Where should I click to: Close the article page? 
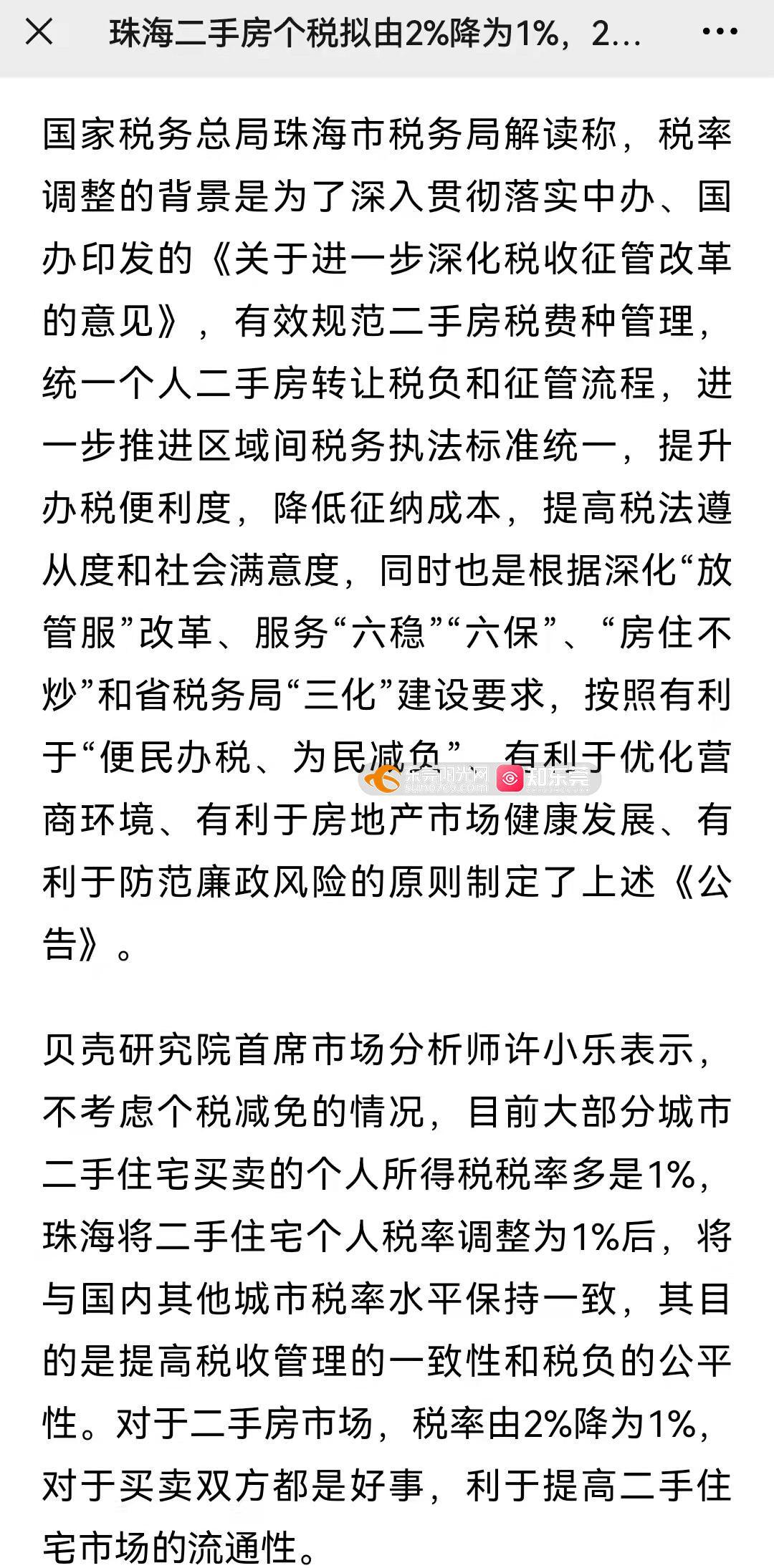click(x=39, y=32)
